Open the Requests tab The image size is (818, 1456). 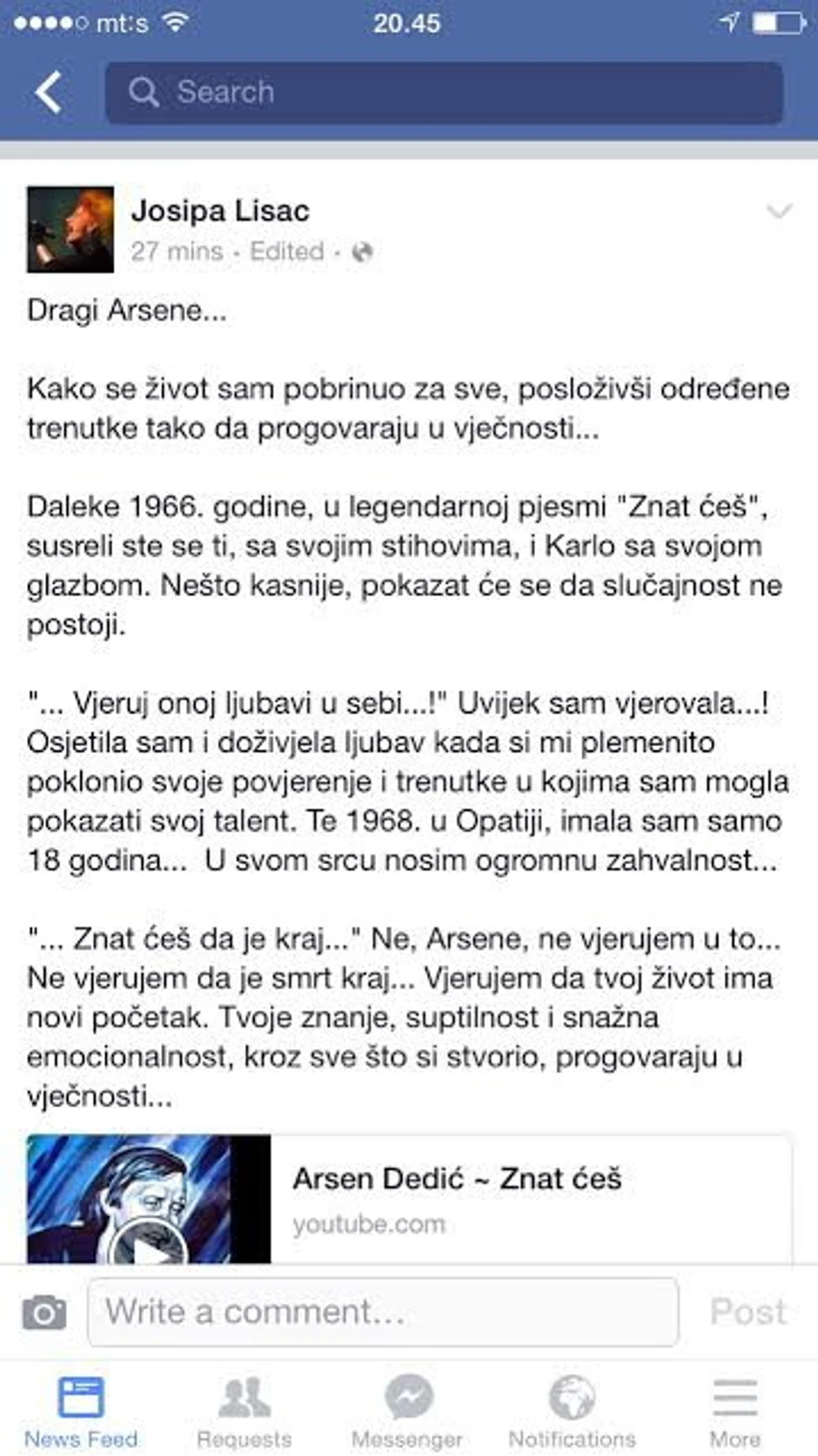tap(245, 1412)
